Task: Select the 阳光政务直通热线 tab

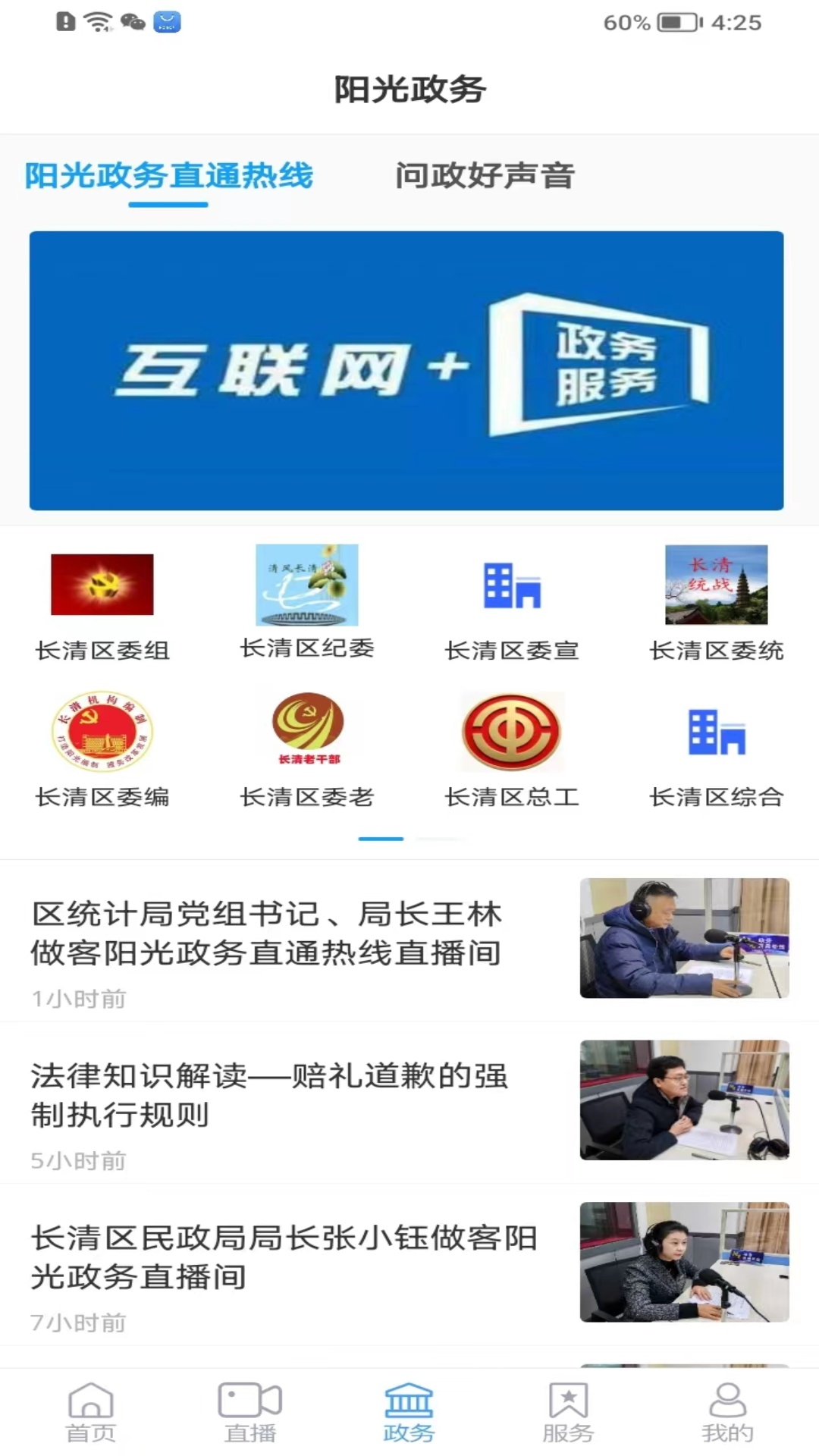Action: (168, 176)
